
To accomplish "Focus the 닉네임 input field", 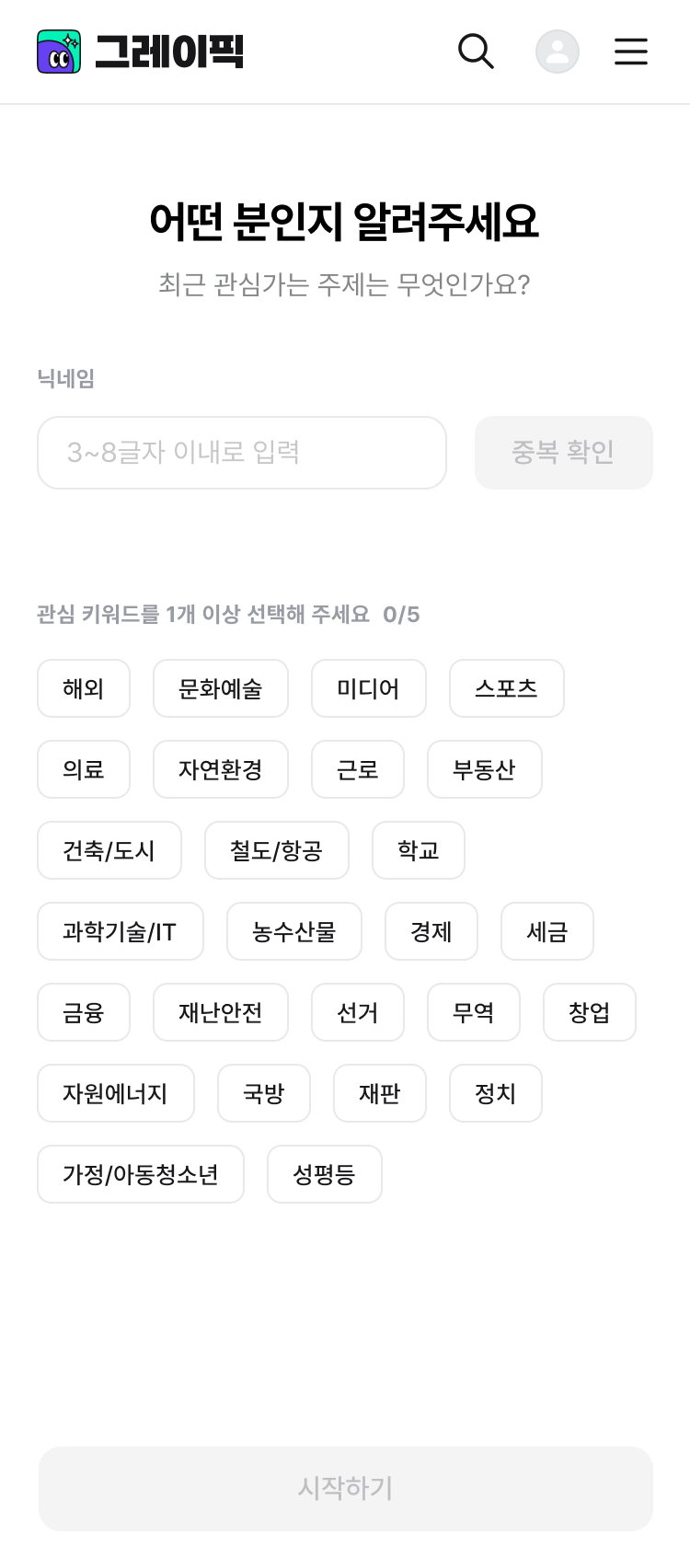I will click(x=242, y=453).
